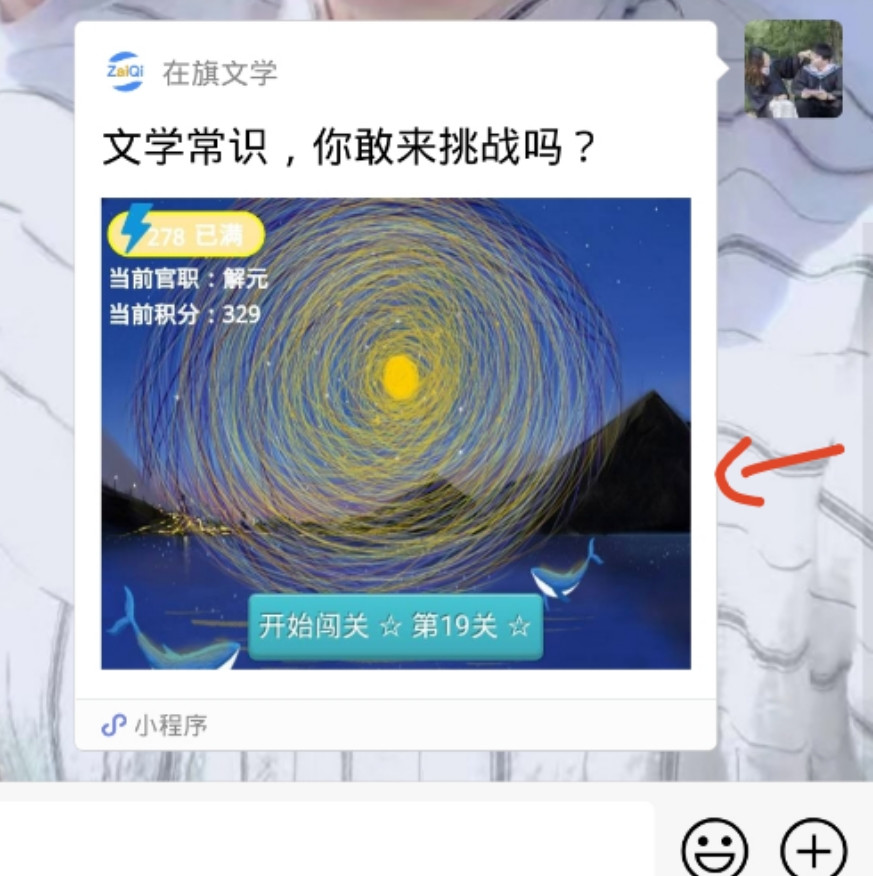Open the emoji picker

coord(714,848)
